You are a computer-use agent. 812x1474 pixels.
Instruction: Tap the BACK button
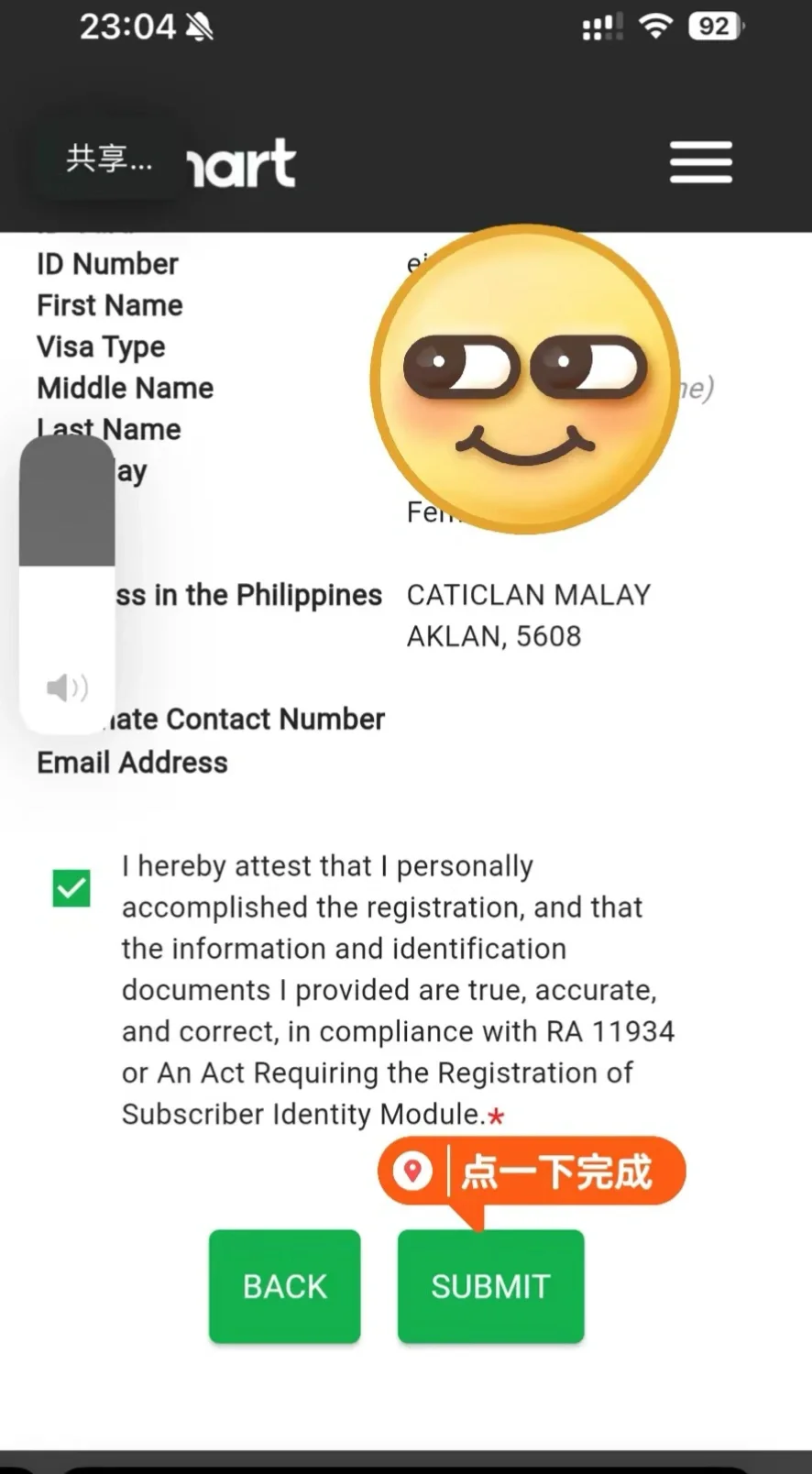tap(284, 1286)
